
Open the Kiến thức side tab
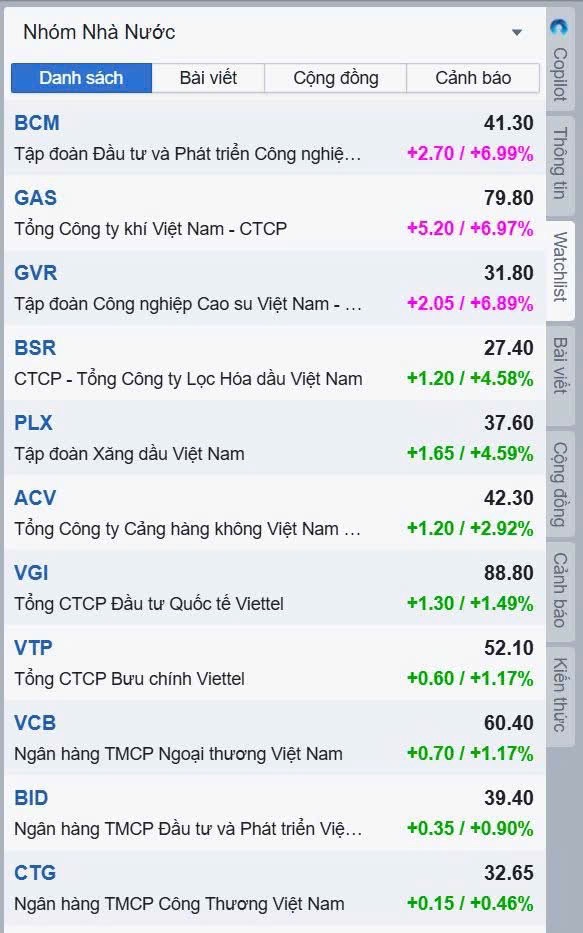click(560, 695)
